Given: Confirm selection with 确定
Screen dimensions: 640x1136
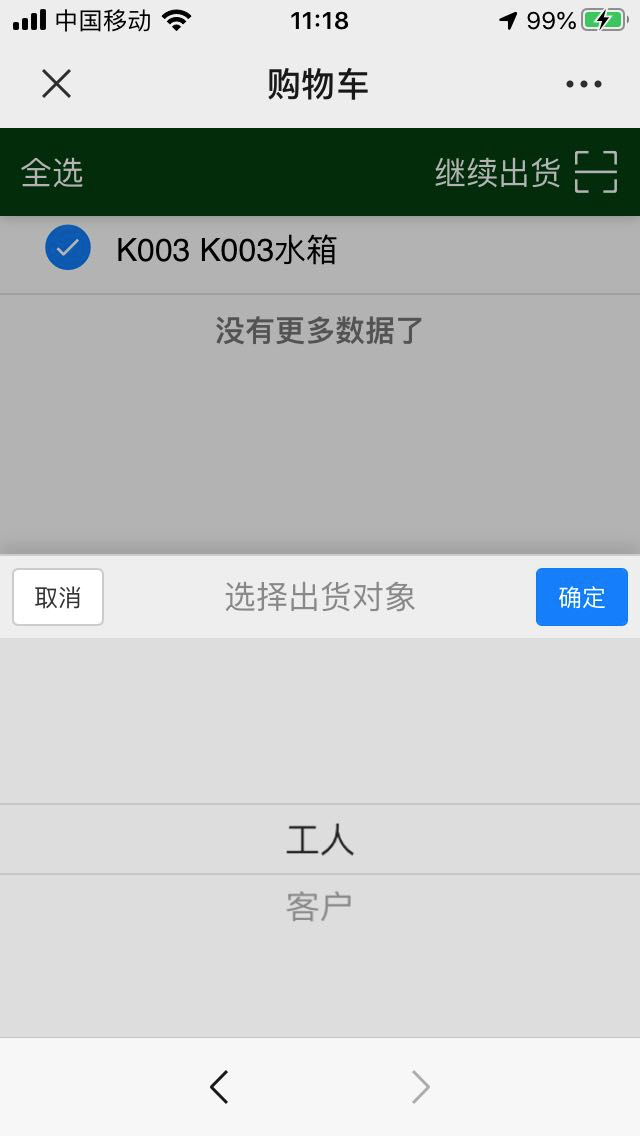Looking at the screenshot, I should [581, 597].
